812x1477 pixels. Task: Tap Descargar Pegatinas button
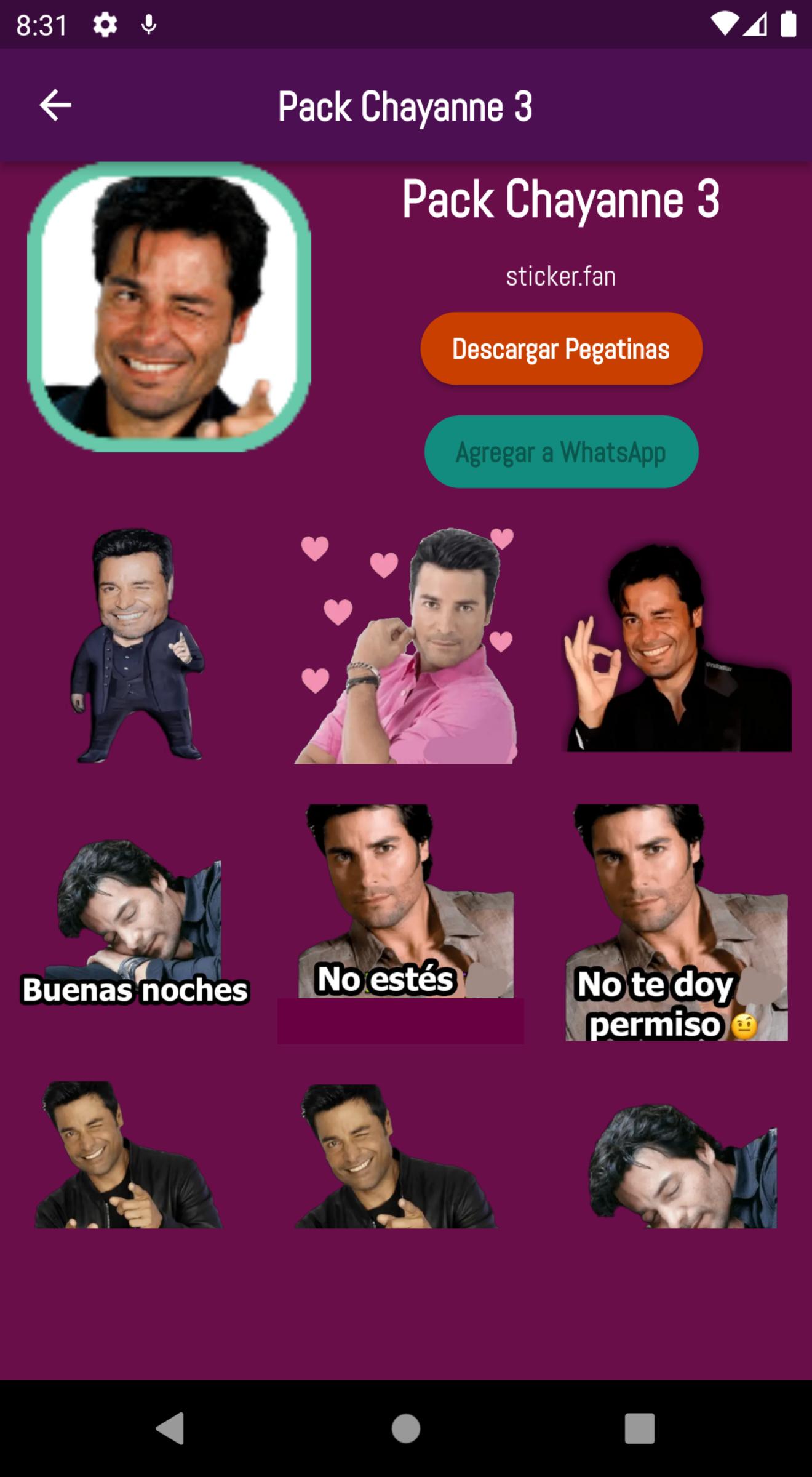pyautogui.click(x=561, y=348)
